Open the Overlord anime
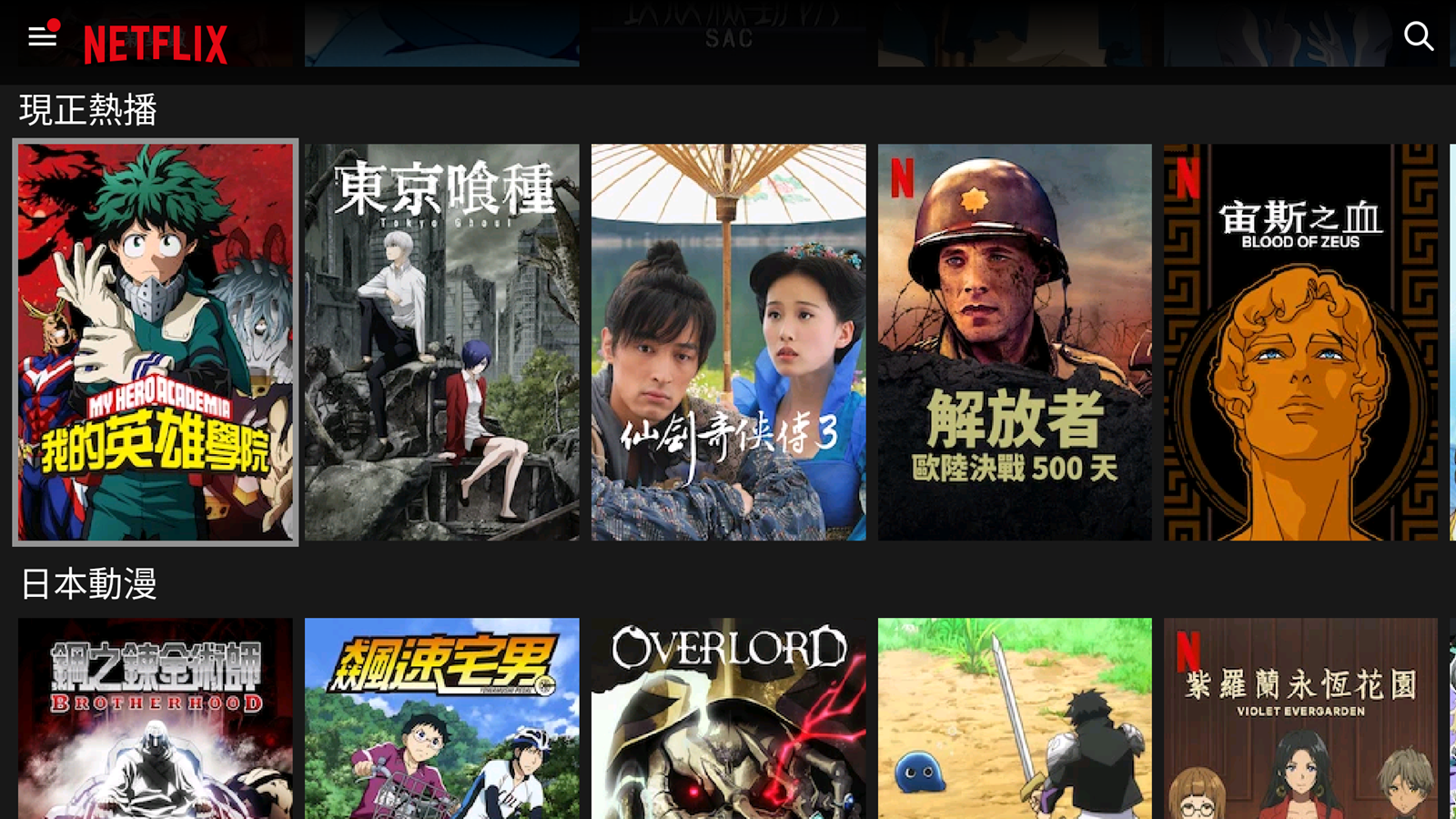Screen dimensions: 1456x819 728,719
